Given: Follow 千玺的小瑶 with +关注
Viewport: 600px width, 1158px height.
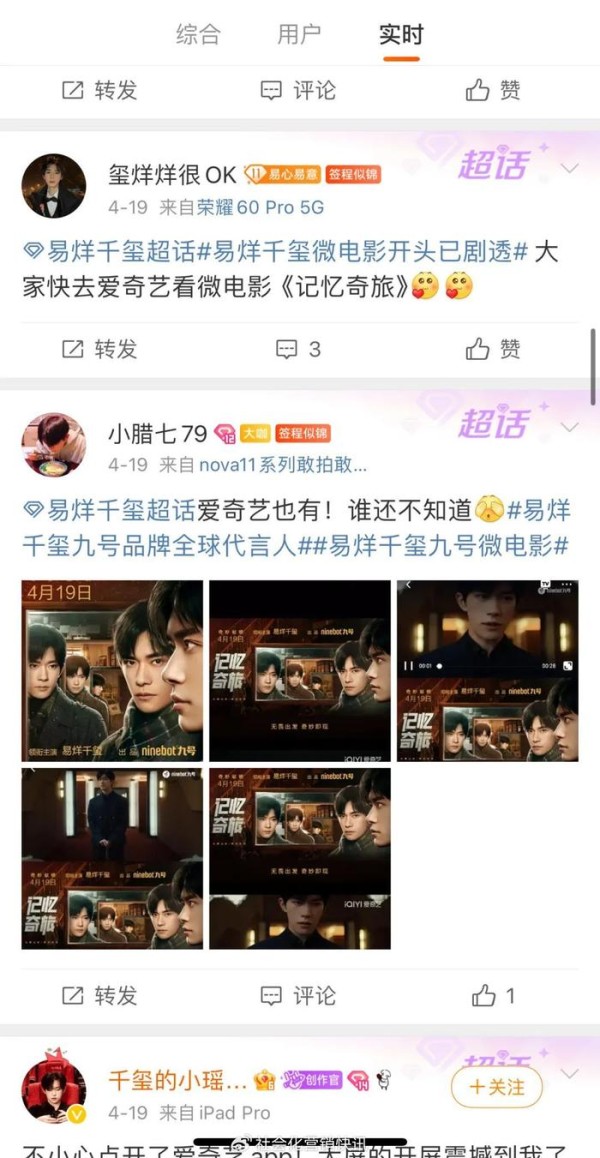Looking at the screenshot, I should tap(497, 1087).
